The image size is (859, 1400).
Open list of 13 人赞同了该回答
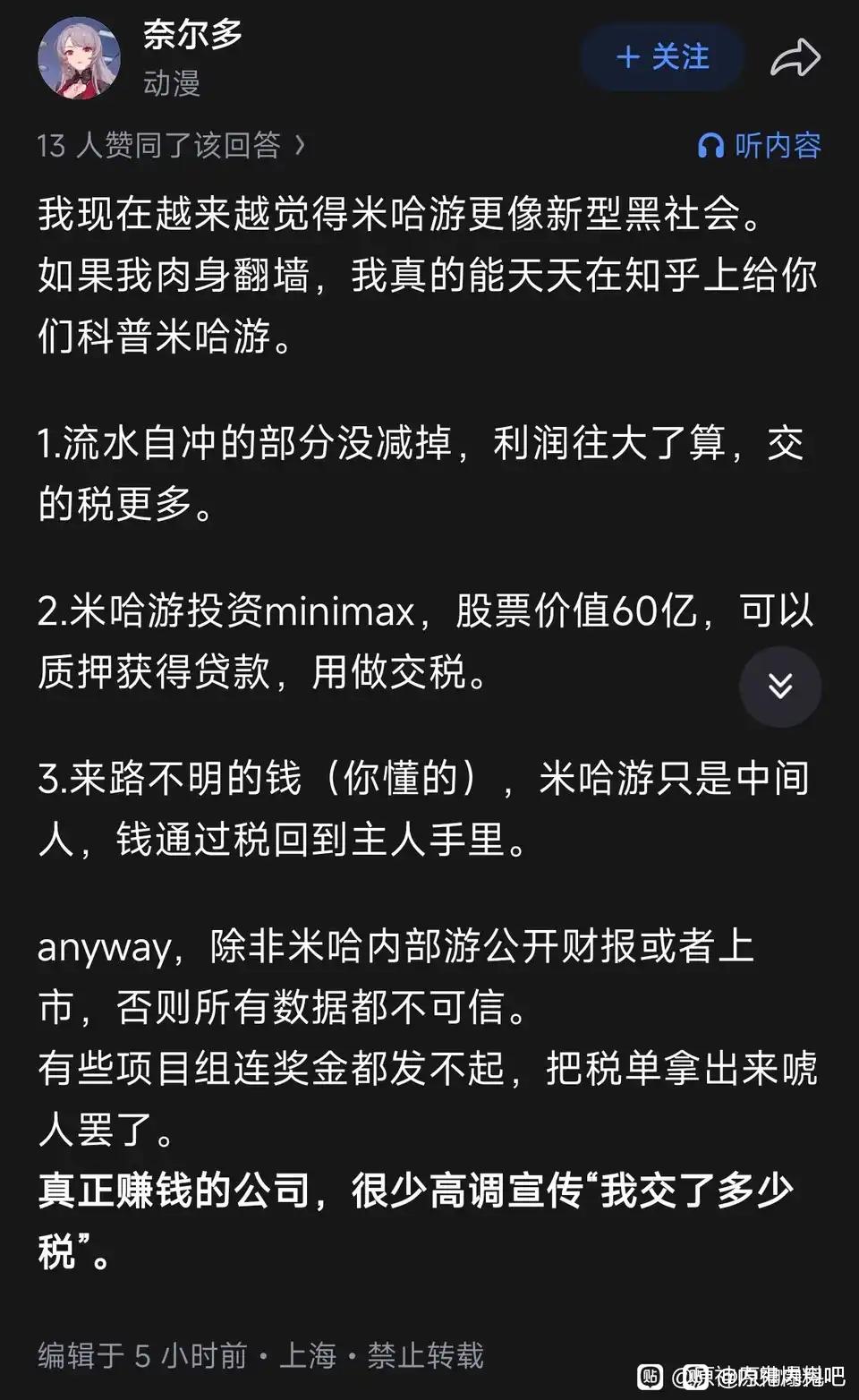[171, 145]
